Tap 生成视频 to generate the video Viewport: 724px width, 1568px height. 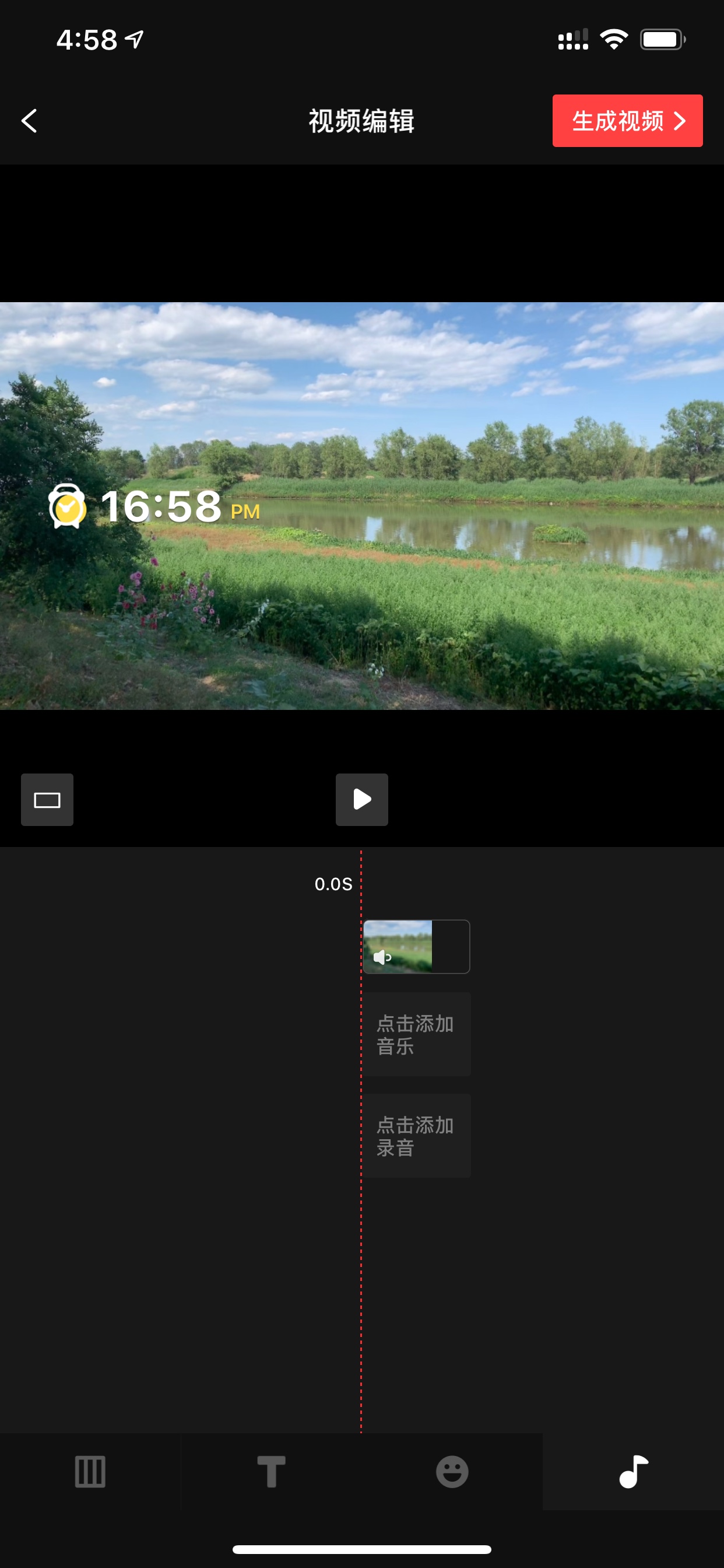(627, 121)
